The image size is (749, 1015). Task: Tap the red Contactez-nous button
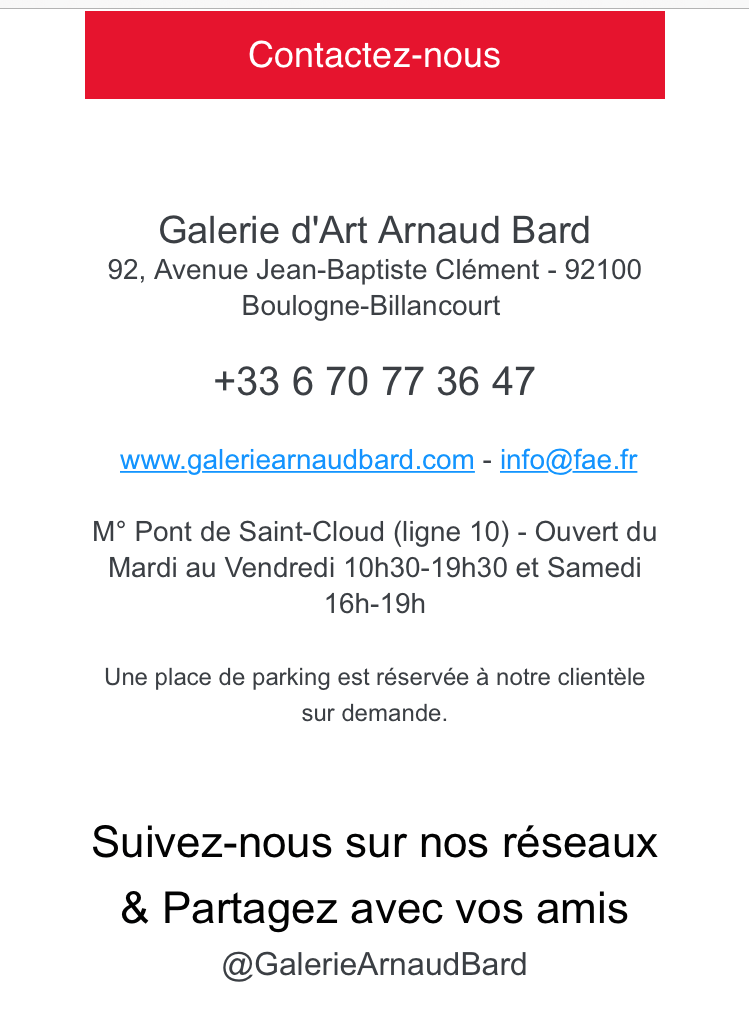coord(374,55)
